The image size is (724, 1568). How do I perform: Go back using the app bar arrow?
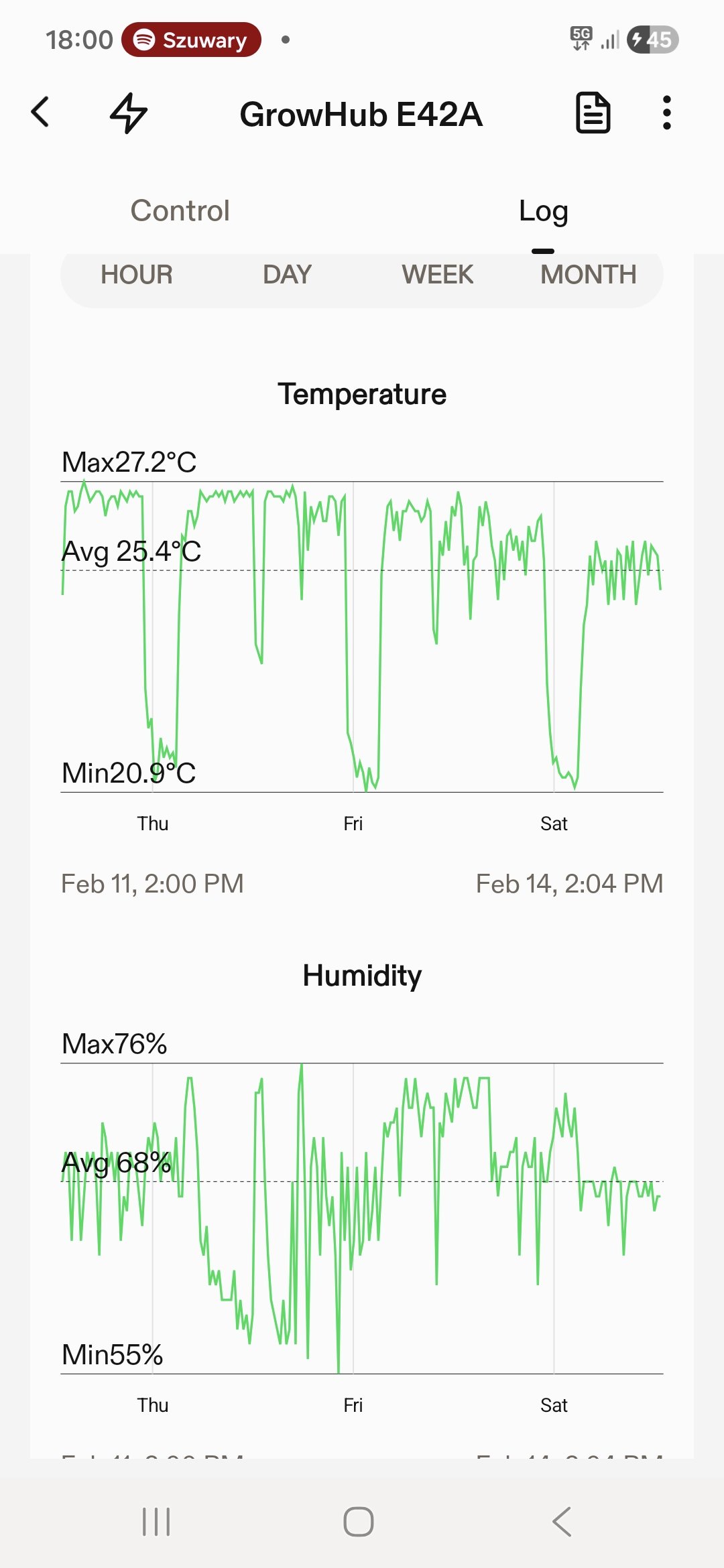pos(40,113)
